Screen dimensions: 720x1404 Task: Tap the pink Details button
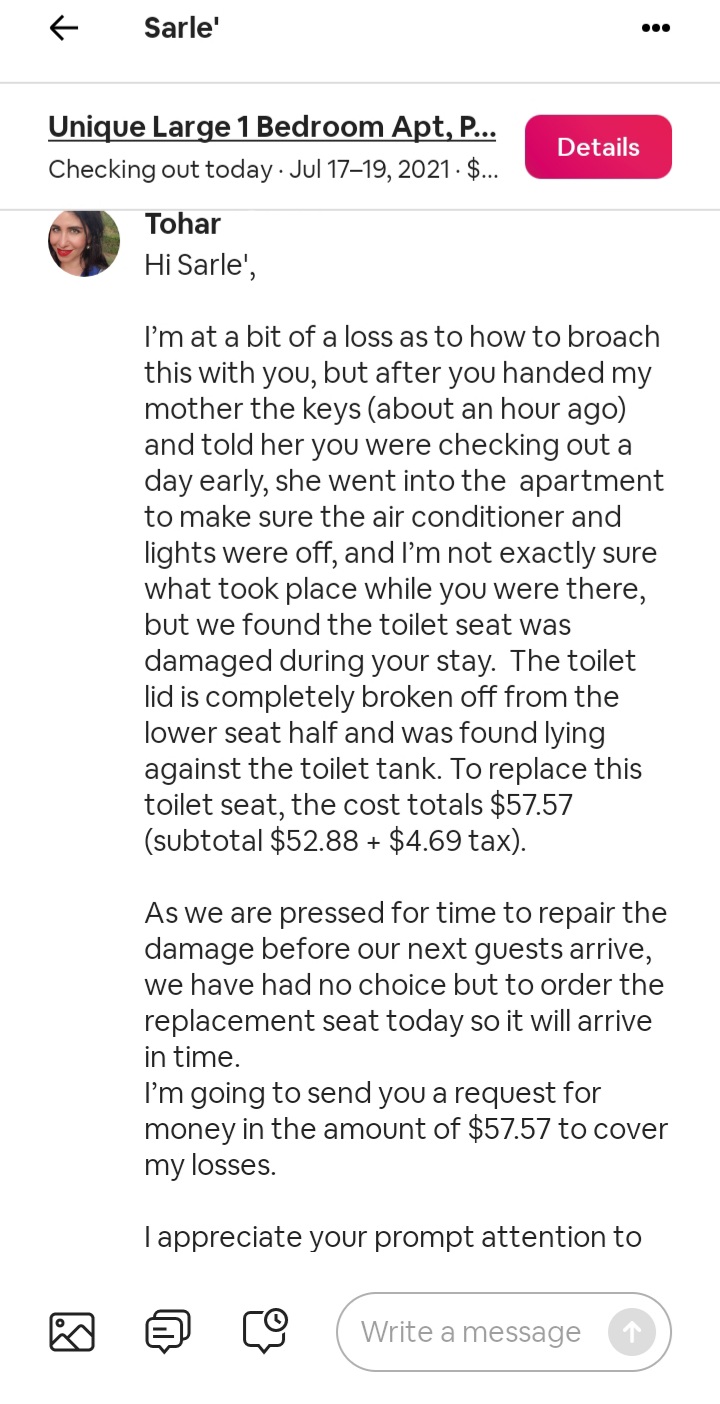[x=598, y=147]
